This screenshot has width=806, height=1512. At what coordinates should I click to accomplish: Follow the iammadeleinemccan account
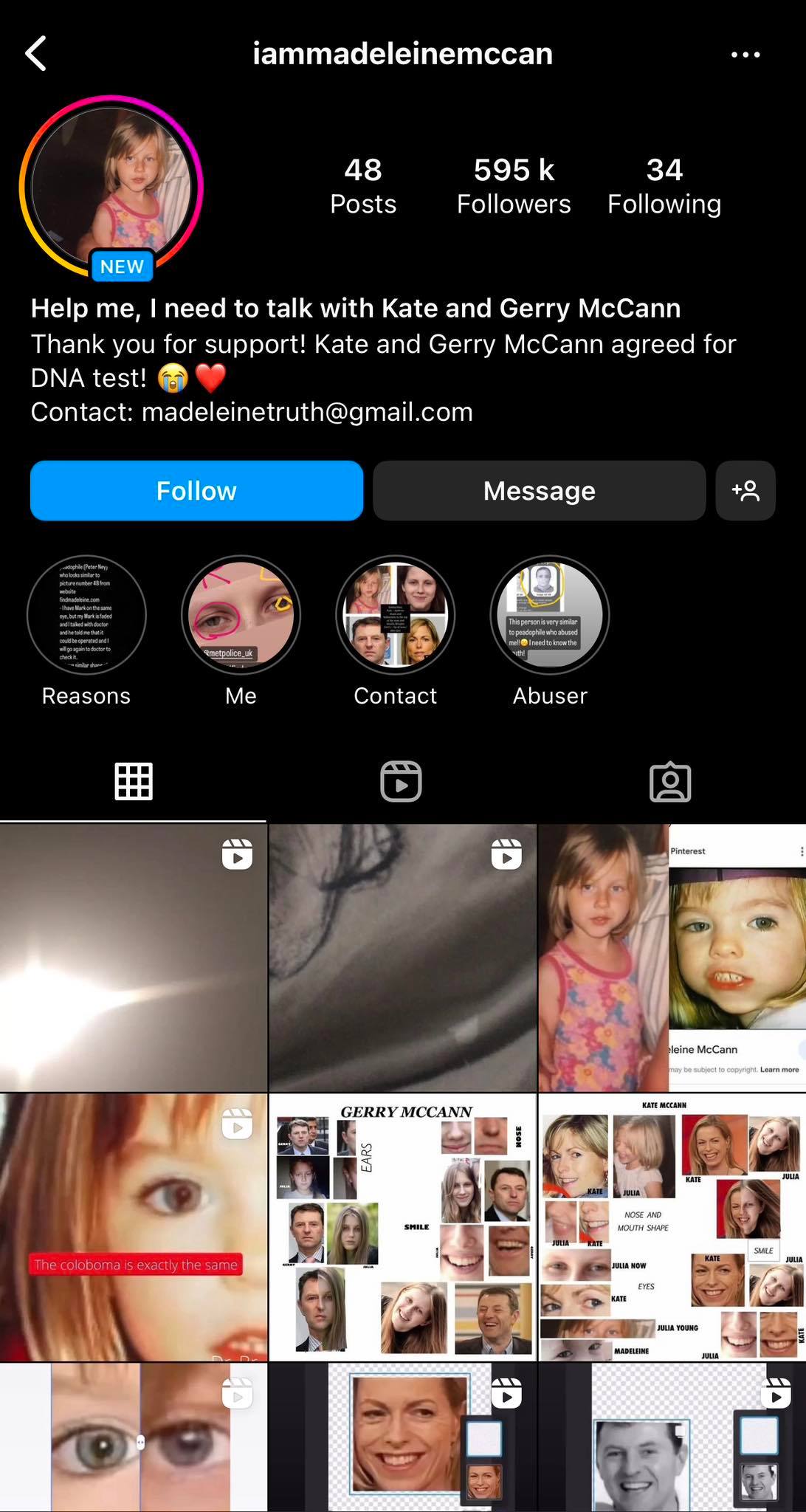coord(196,491)
